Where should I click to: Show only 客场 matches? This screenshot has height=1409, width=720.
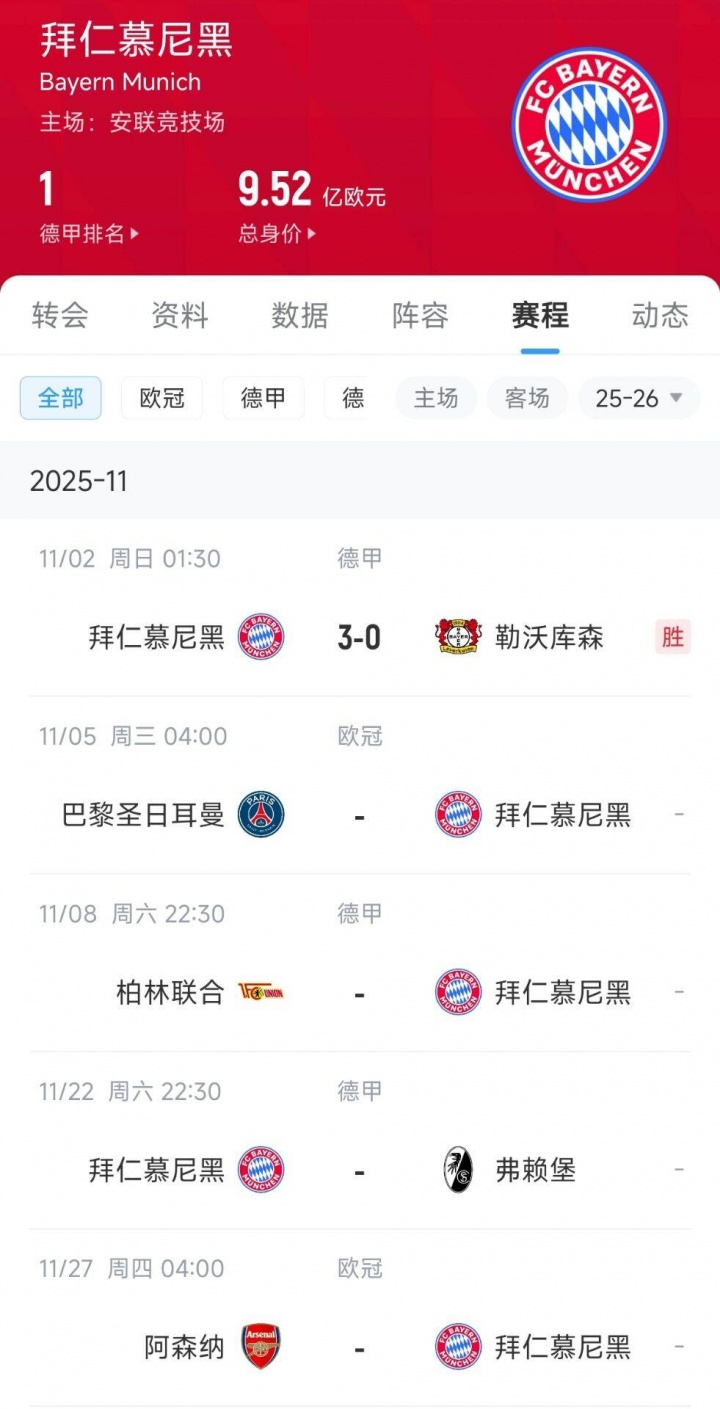click(x=527, y=398)
